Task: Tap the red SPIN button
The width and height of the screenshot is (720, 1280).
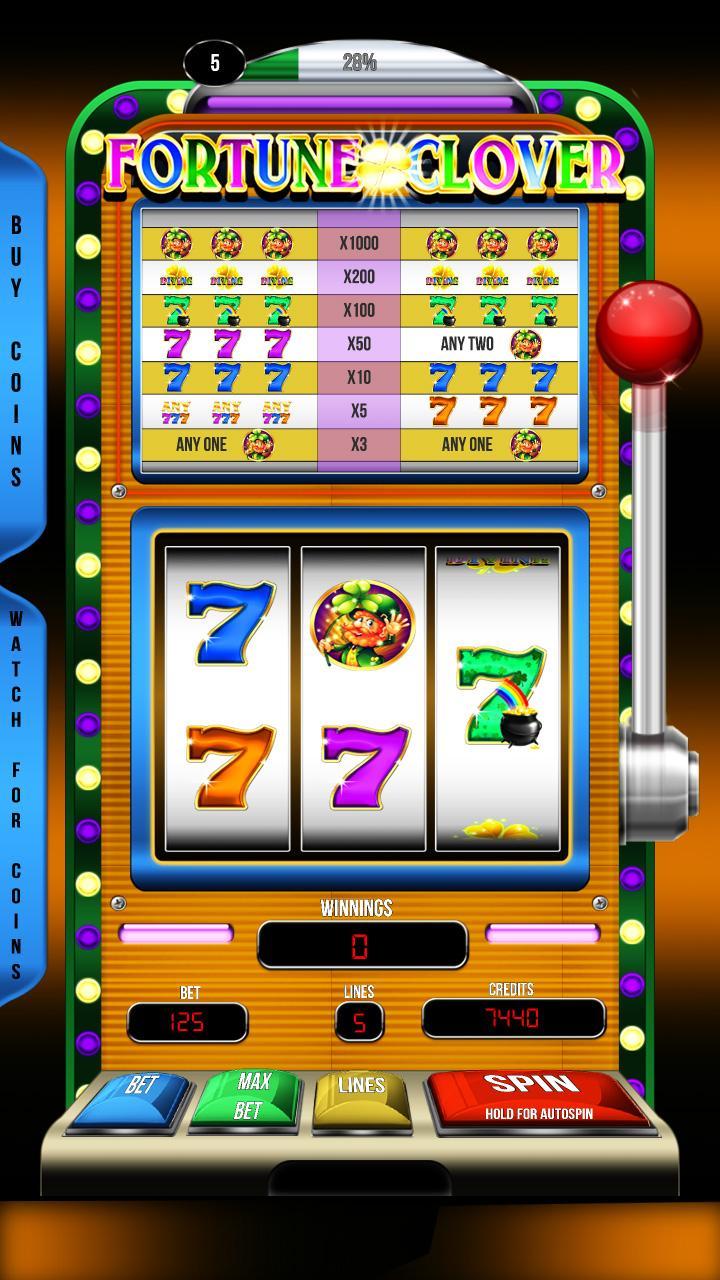Action: (538, 1096)
